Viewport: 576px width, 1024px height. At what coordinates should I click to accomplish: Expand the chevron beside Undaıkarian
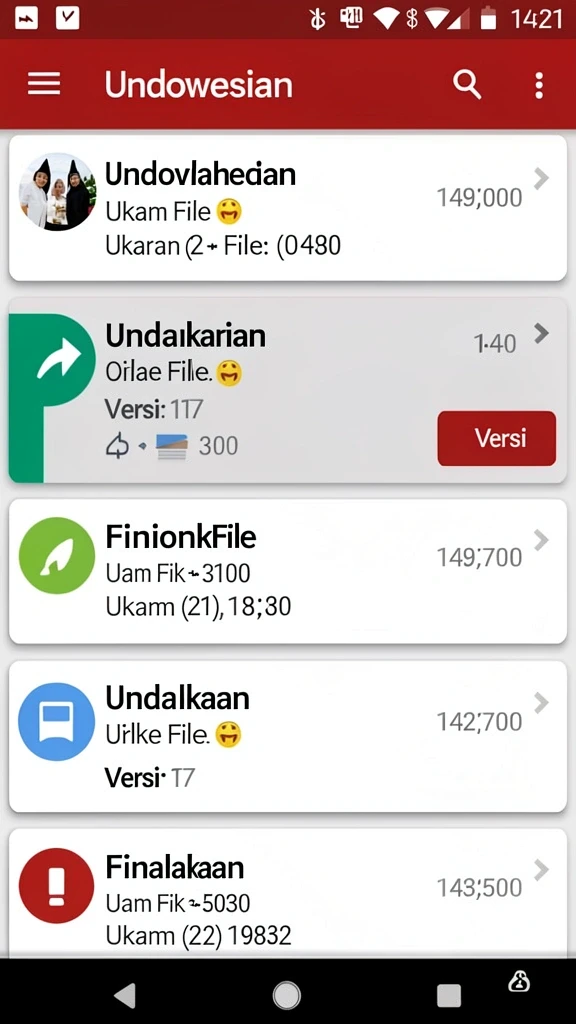(541, 333)
